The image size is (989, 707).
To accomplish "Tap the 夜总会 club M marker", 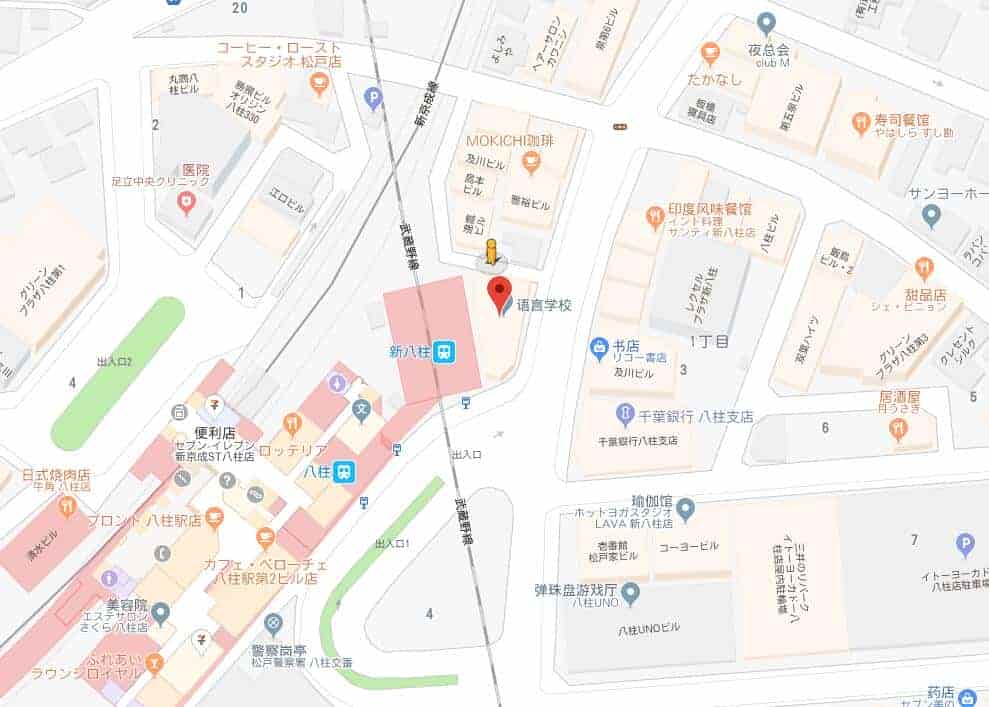I will click(767, 22).
